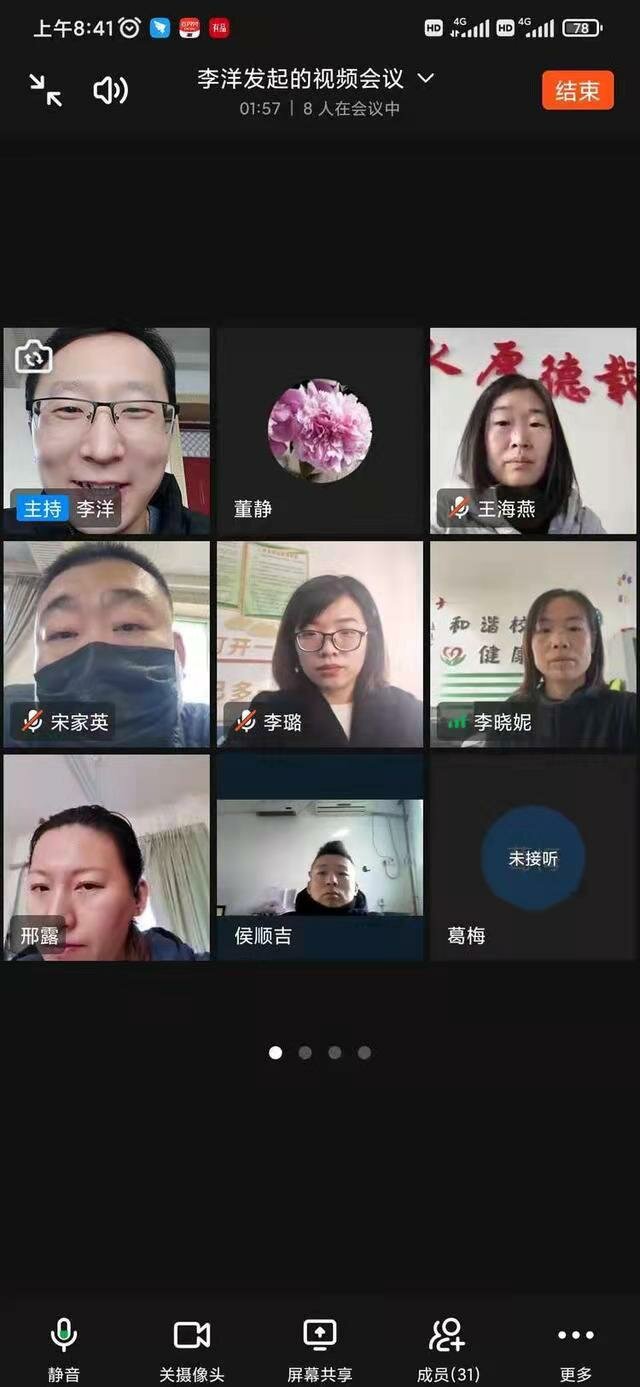
Task: Start 屏幕共享 screen sharing
Action: coord(320,1348)
